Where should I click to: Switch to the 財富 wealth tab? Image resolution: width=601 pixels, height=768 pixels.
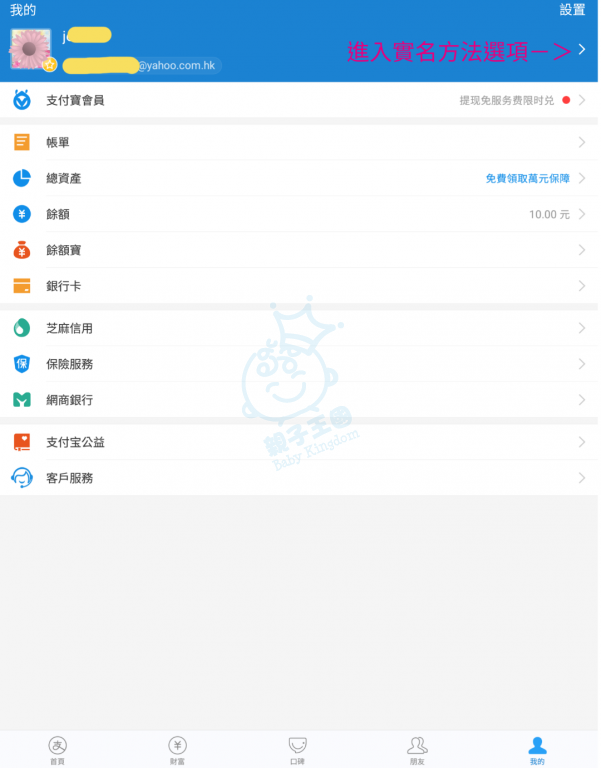click(x=177, y=749)
